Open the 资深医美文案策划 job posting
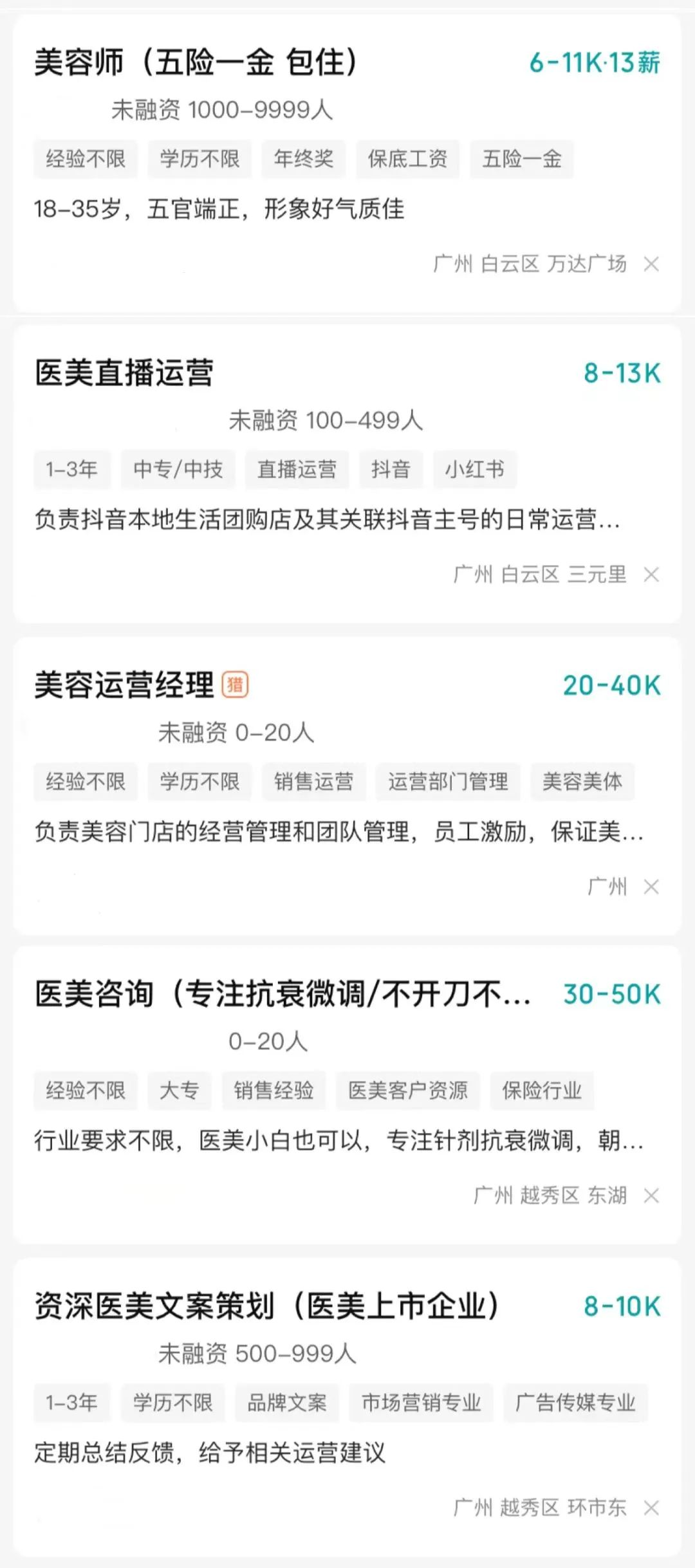Image resolution: width=695 pixels, height=1568 pixels. click(x=267, y=1306)
